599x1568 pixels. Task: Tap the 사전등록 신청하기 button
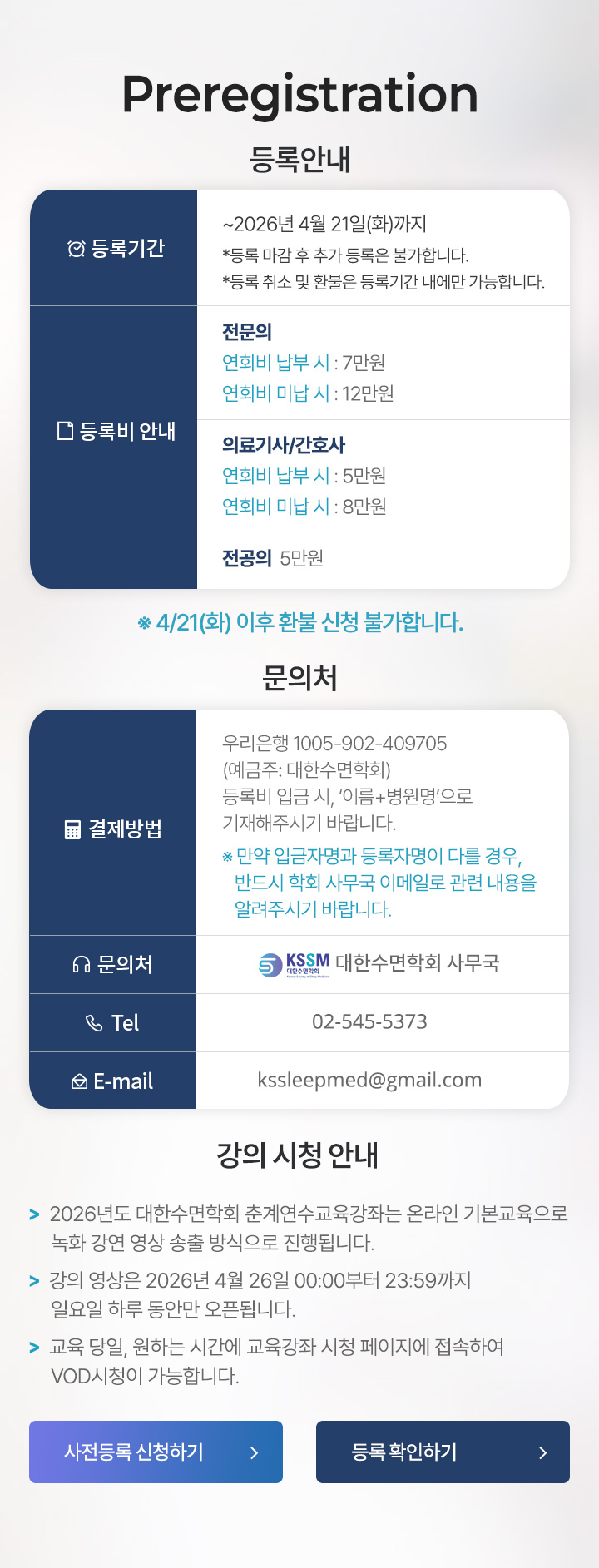click(x=156, y=1452)
